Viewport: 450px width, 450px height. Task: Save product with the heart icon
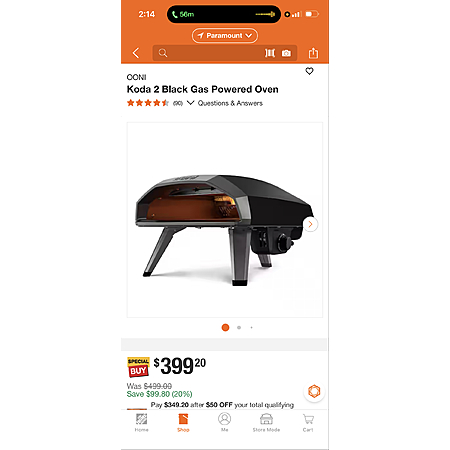(x=309, y=71)
